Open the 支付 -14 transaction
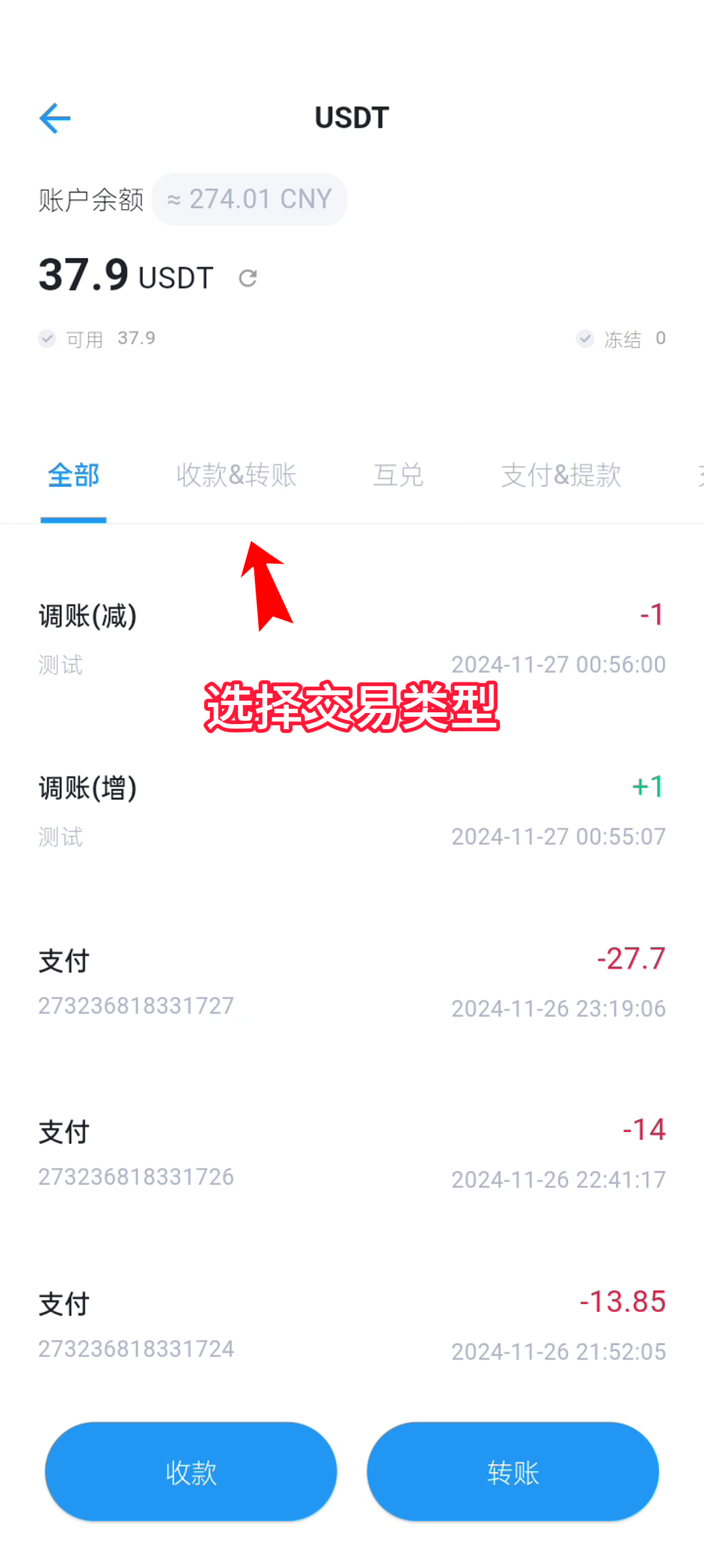Viewport: 704px width, 1568px height. click(352, 1154)
